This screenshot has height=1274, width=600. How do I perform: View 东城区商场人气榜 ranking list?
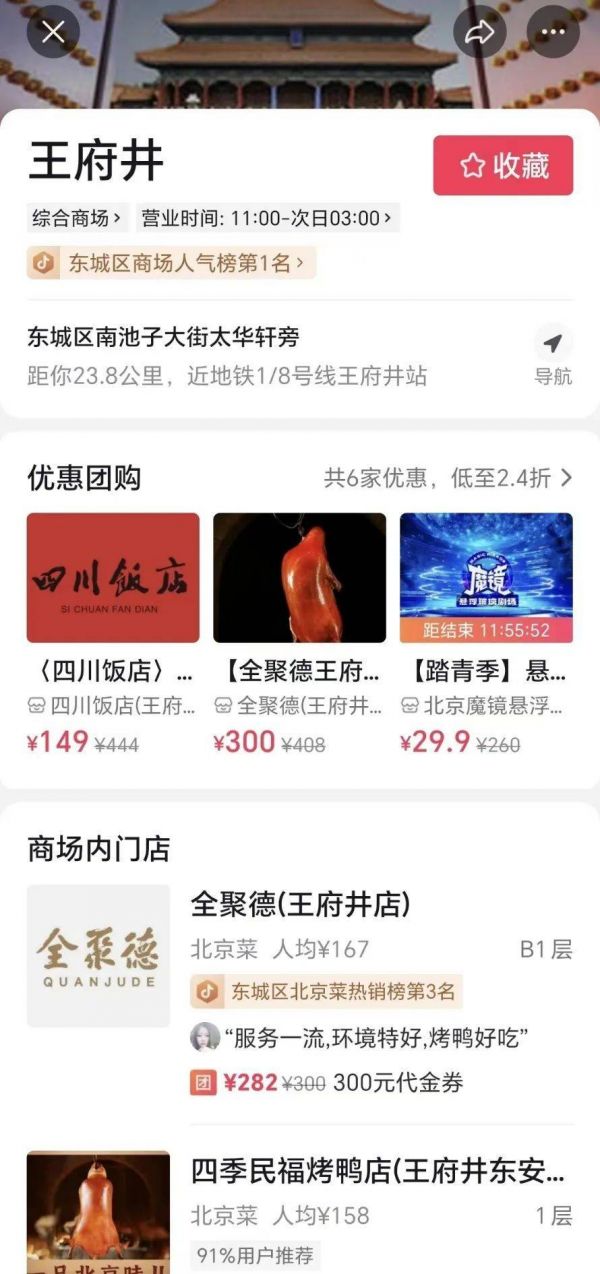pos(171,263)
